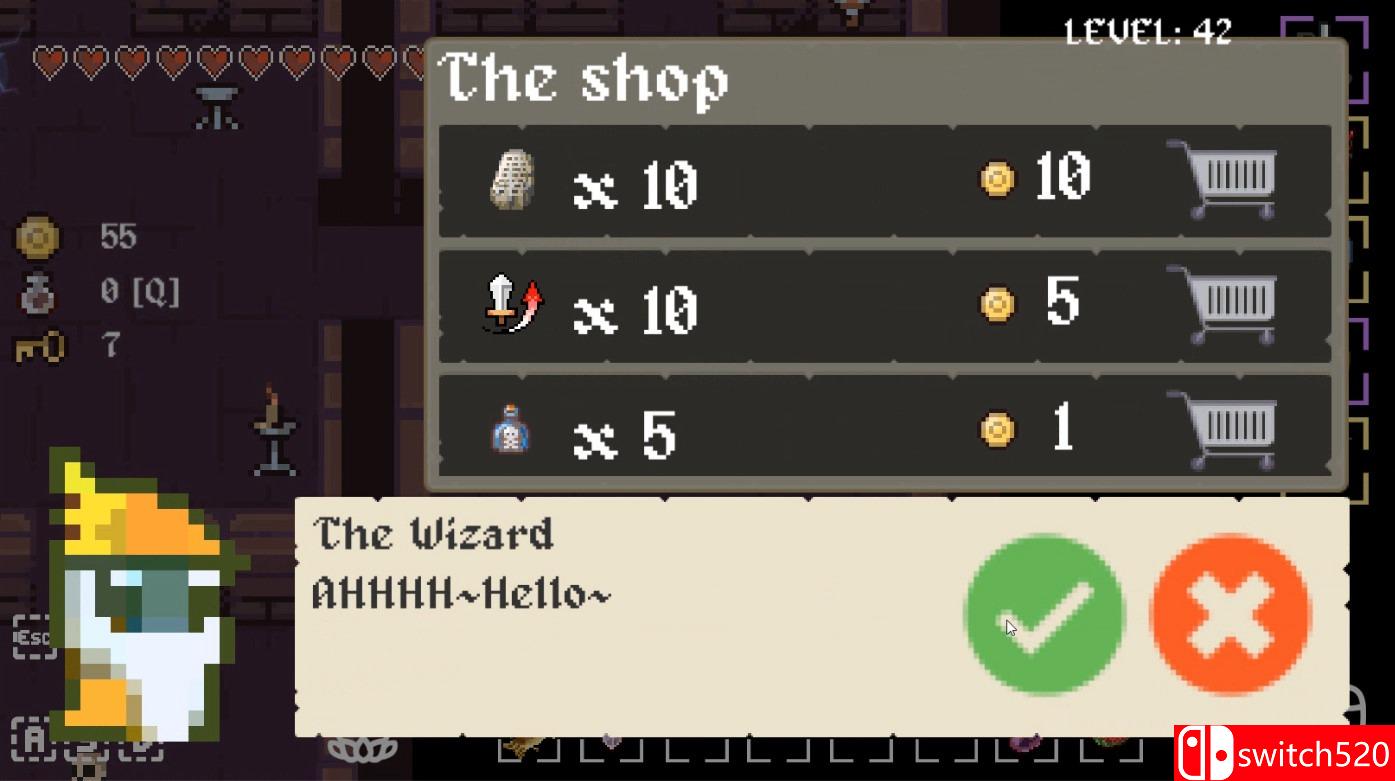Image resolution: width=1395 pixels, height=781 pixels.
Task: Buy the stone item costing 10 coins
Action: 1222,180
